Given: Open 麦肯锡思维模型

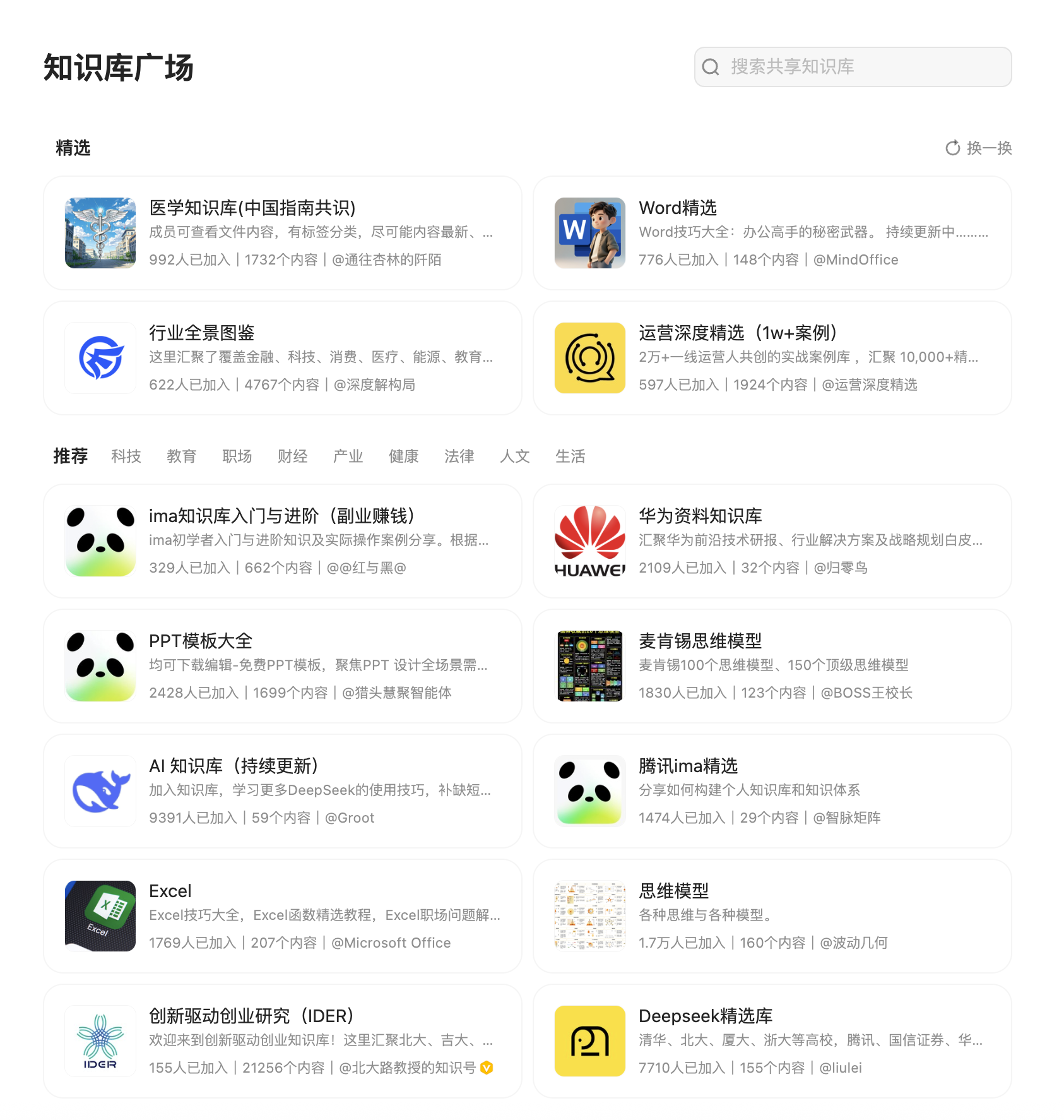Looking at the screenshot, I should point(772,666).
